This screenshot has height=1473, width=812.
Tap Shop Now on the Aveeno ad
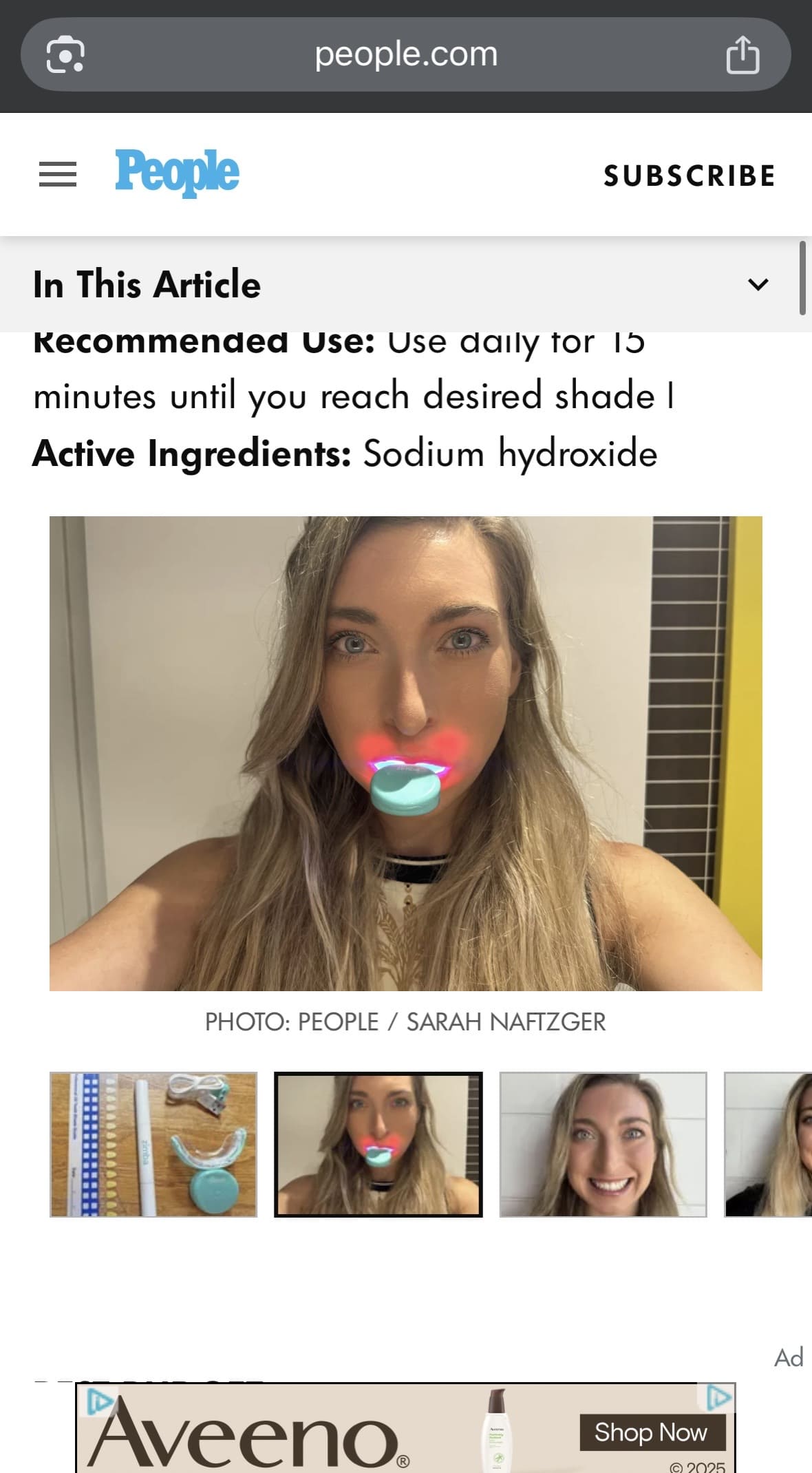651,1432
